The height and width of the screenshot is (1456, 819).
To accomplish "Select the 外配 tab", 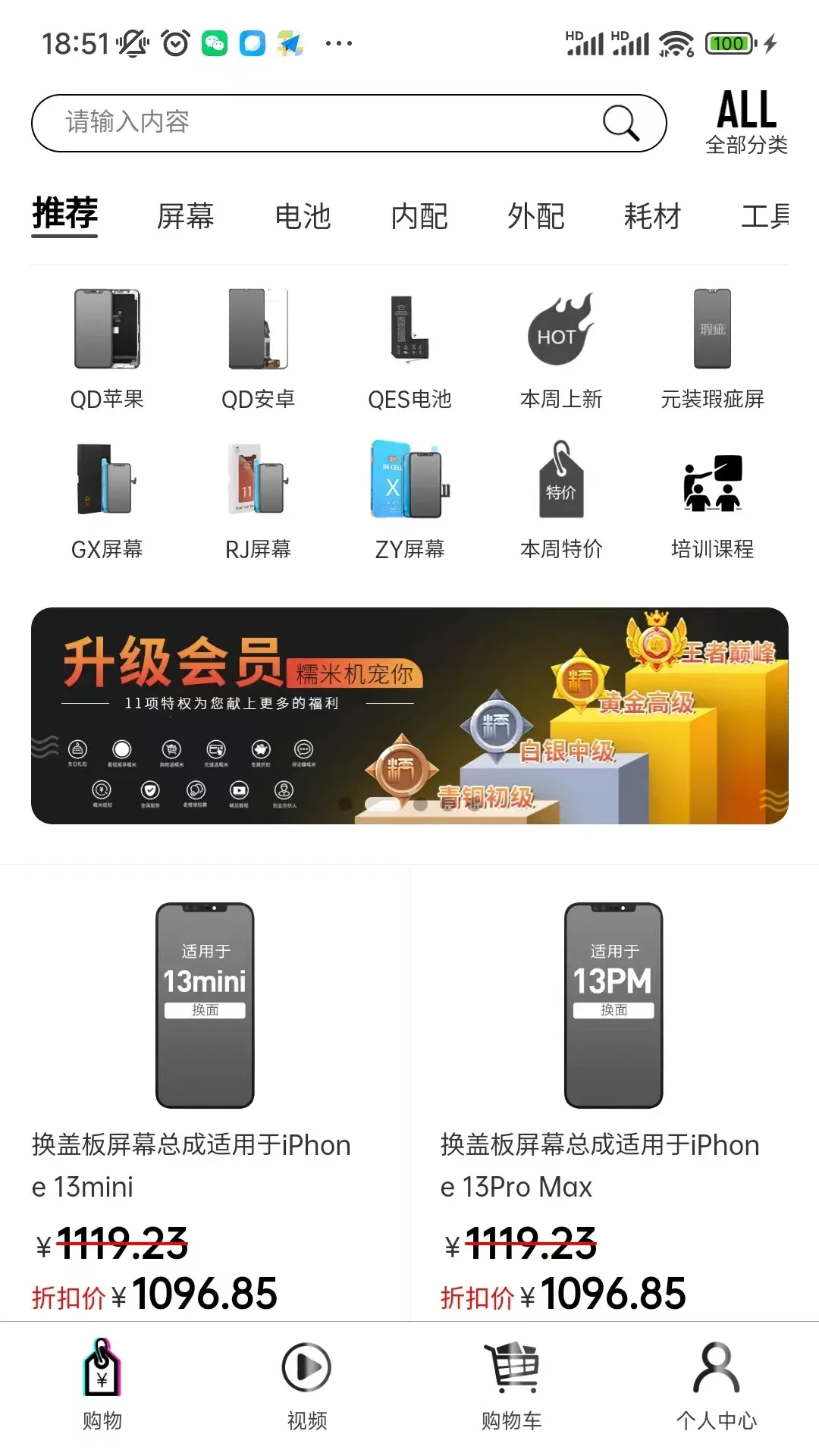I will (x=536, y=217).
